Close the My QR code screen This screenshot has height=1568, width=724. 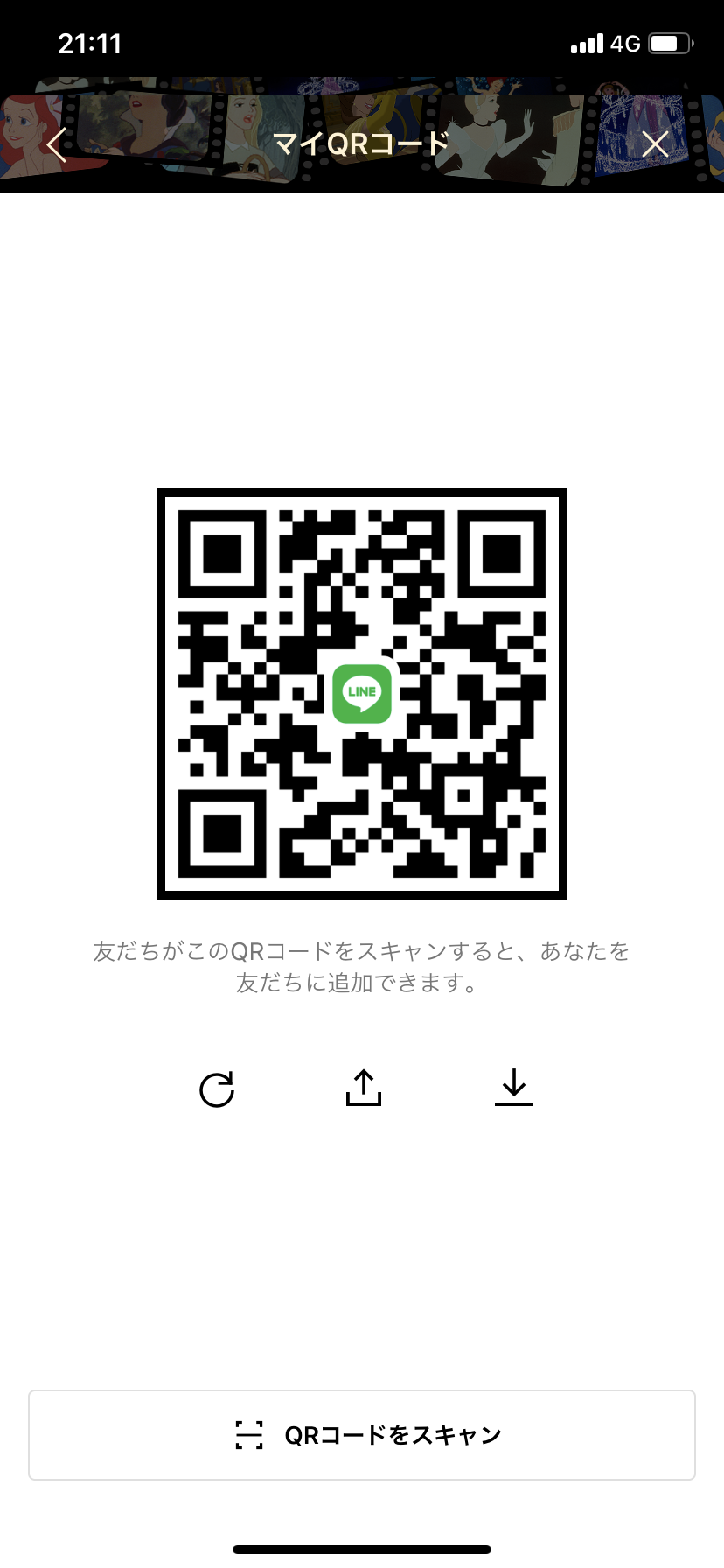click(655, 144)
